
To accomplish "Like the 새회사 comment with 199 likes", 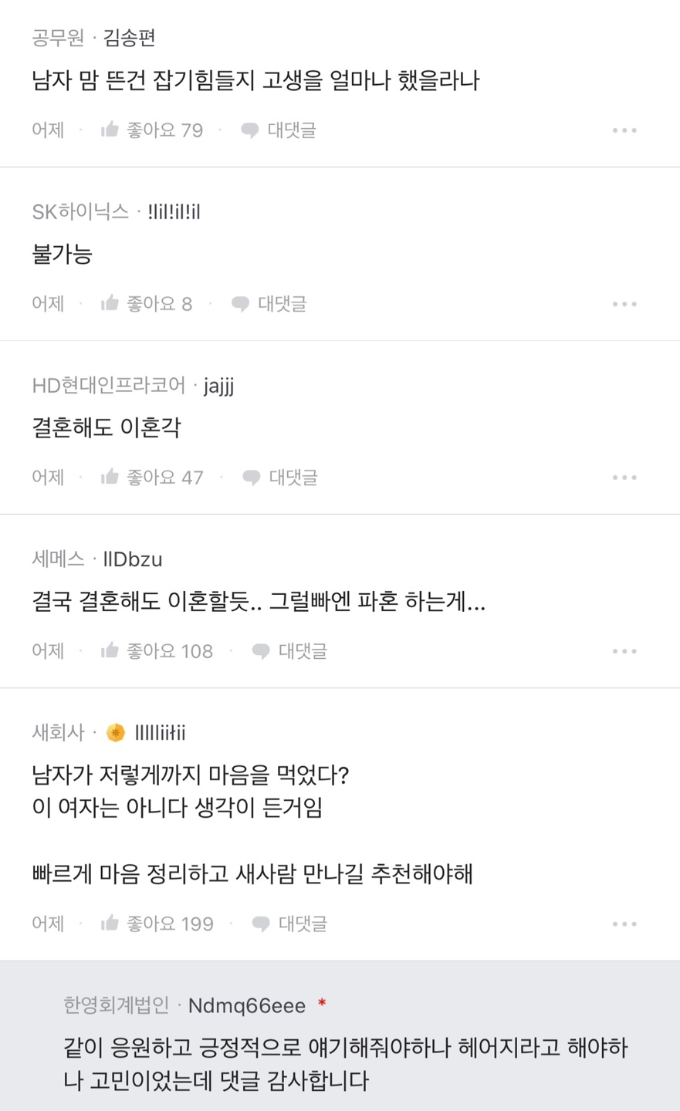I will [157, 924].
